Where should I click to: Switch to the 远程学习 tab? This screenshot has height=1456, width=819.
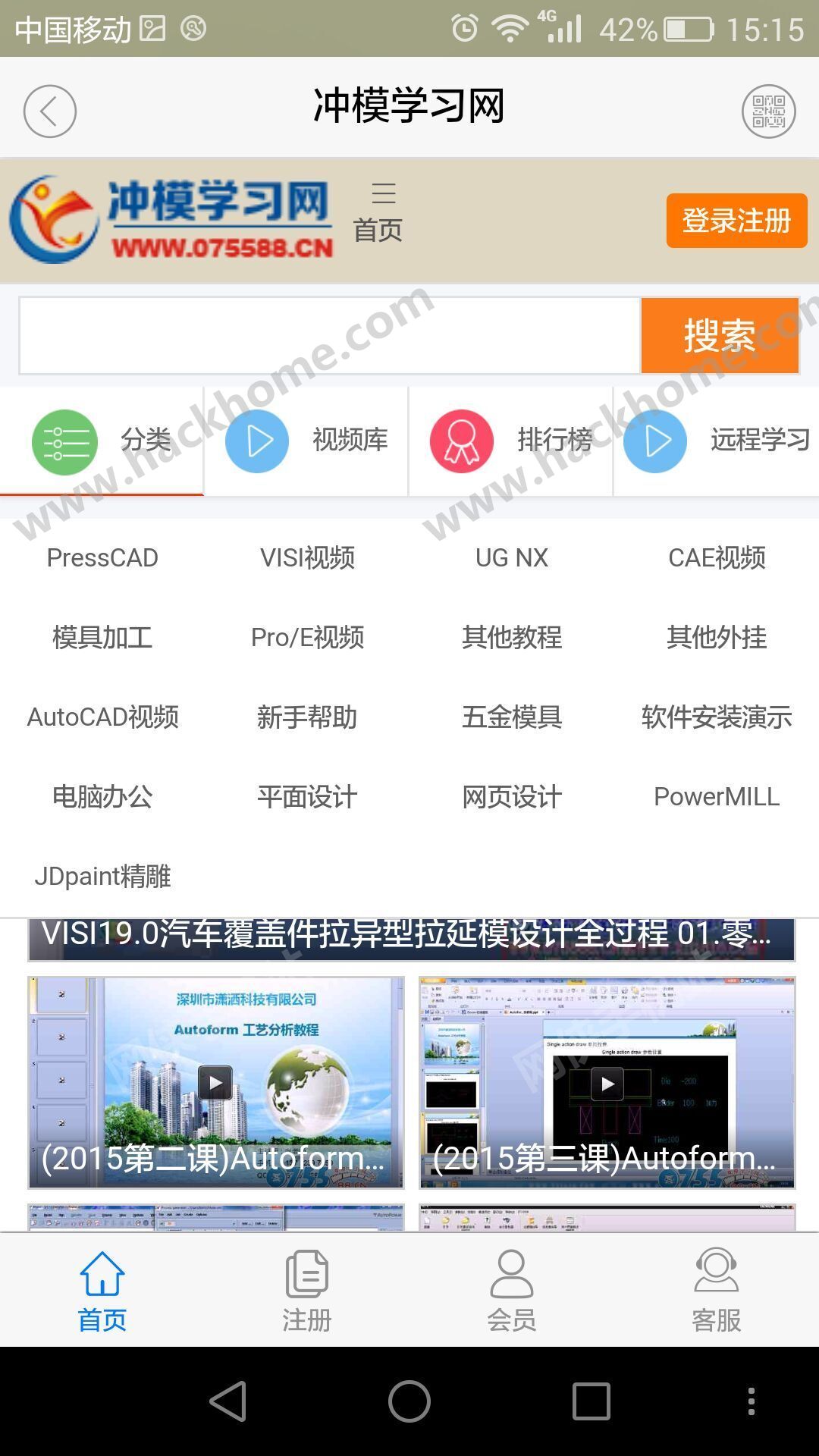pos(716,441)
